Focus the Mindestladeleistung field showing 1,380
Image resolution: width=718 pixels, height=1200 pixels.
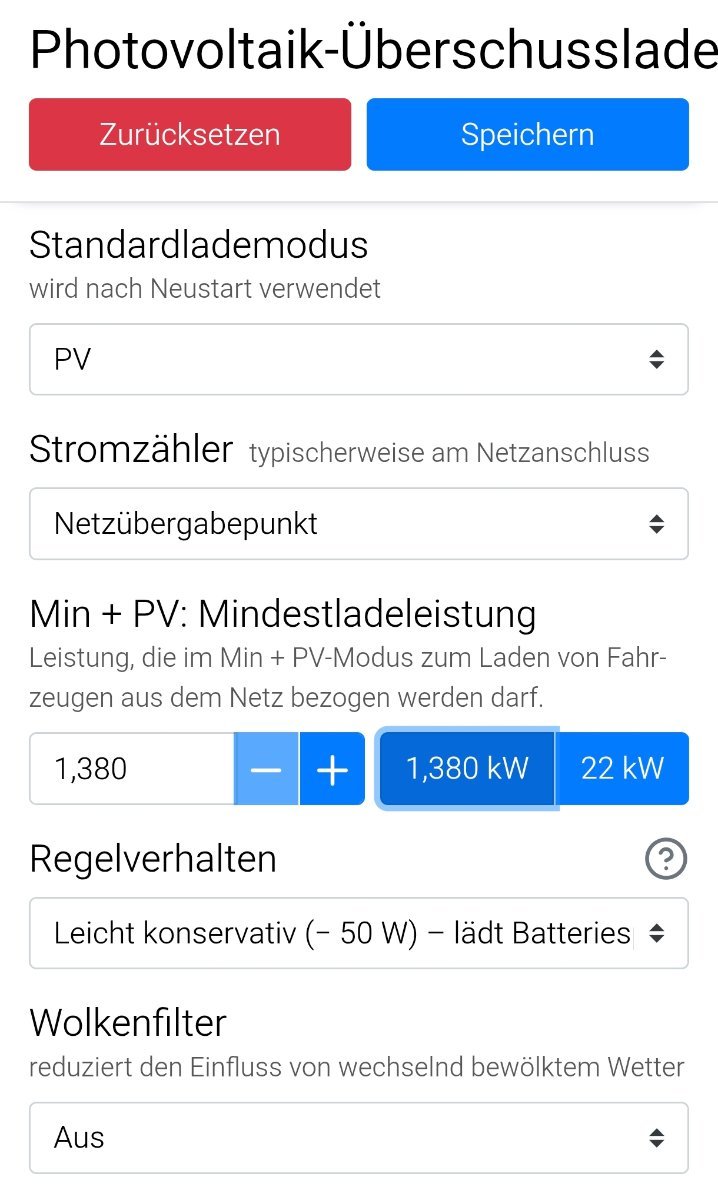click(x=132, y=768)
